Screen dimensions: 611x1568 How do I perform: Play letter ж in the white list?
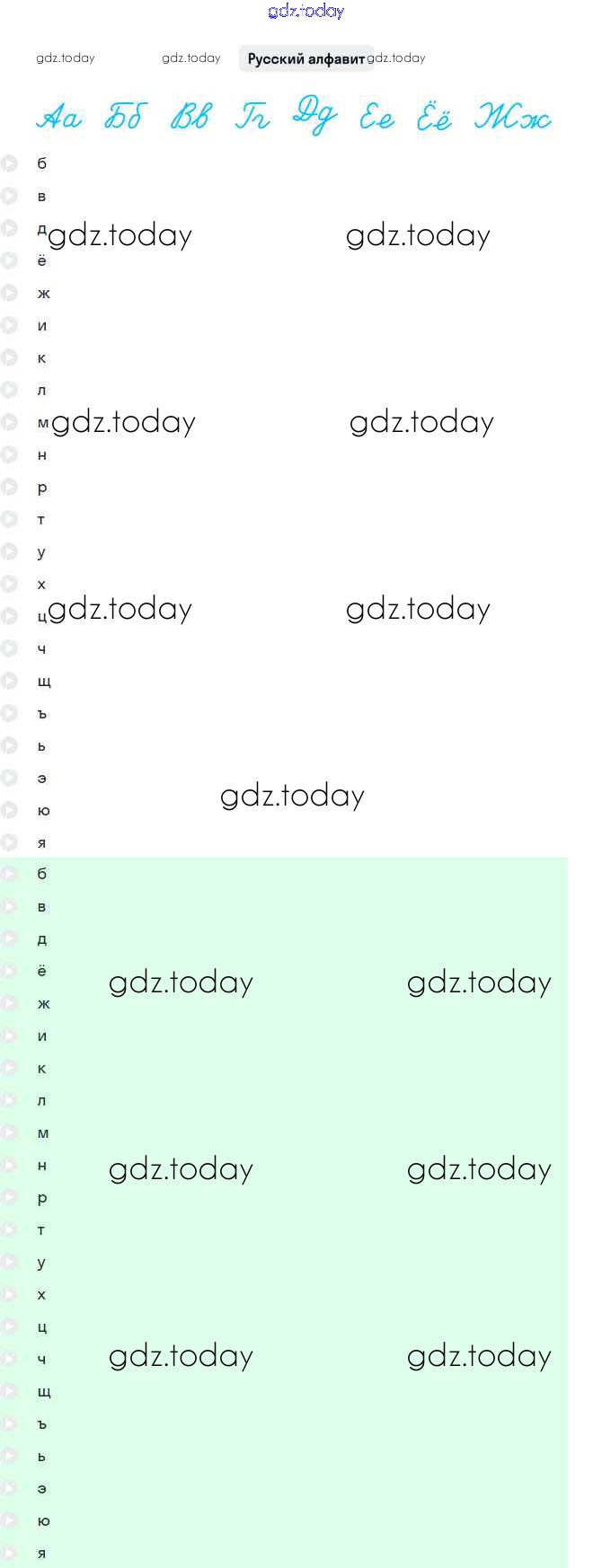(x=9, y=293)
